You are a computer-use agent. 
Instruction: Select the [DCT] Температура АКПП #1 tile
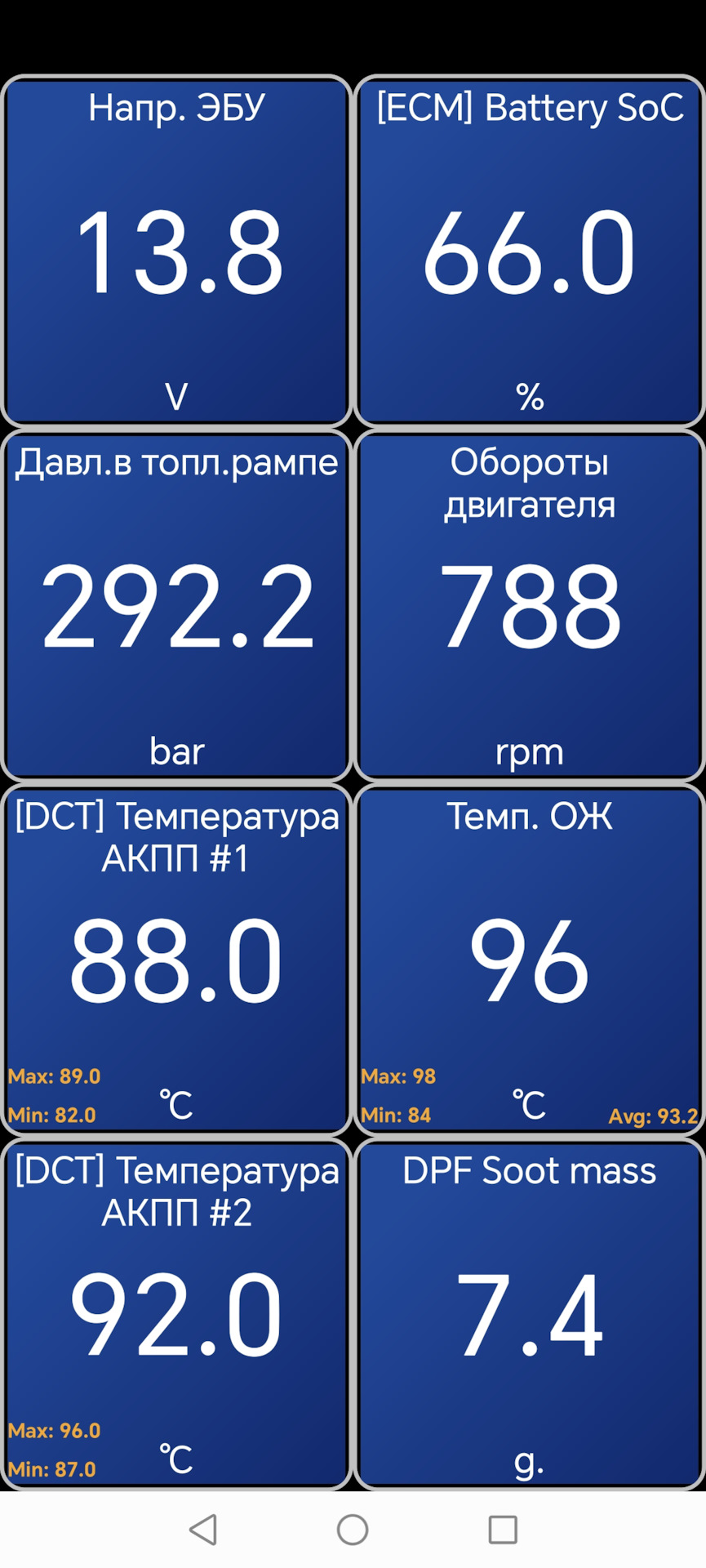click(x=176, y=960)
